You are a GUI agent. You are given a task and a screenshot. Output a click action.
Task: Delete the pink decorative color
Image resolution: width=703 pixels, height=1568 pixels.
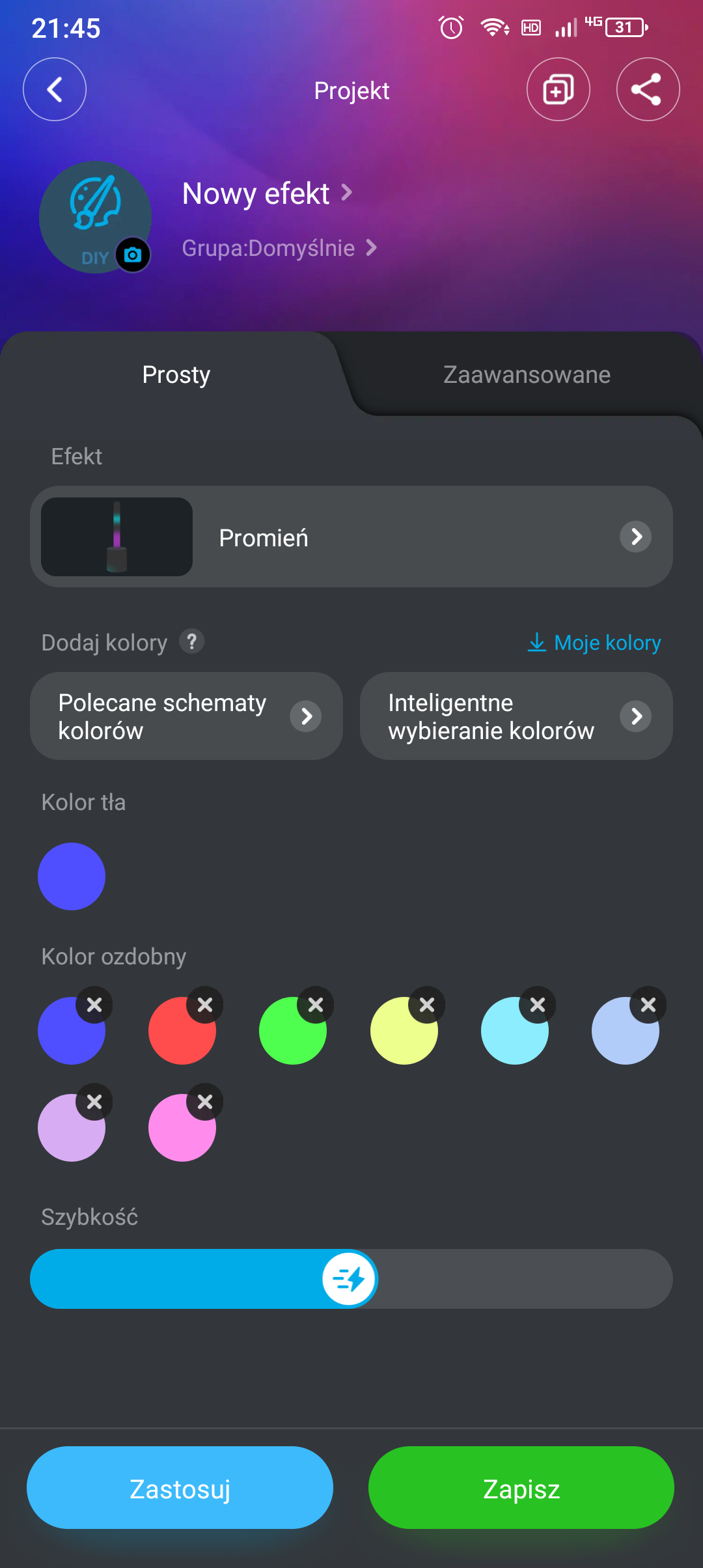pyautogui.click(x=205, y=1102)
